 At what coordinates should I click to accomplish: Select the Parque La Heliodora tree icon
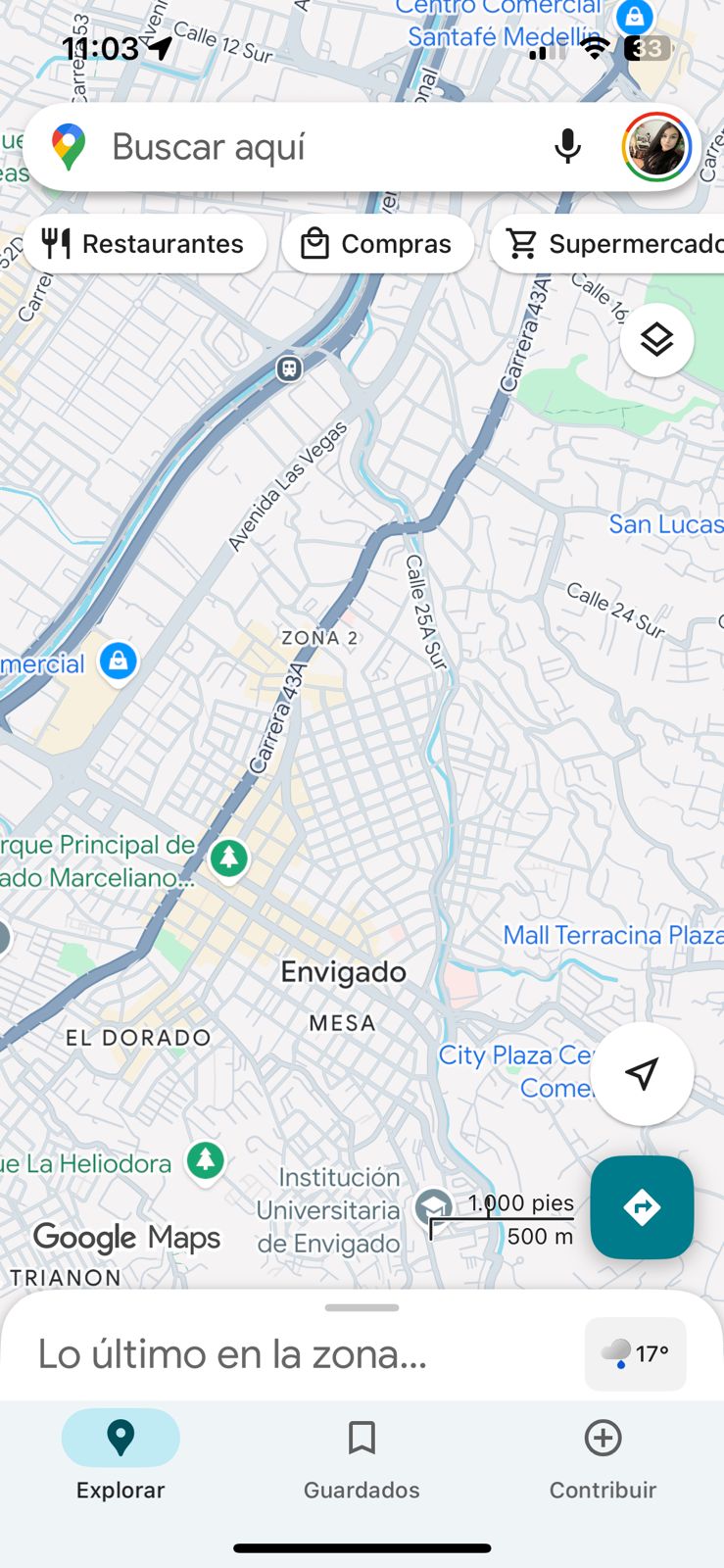(206, 1162)
